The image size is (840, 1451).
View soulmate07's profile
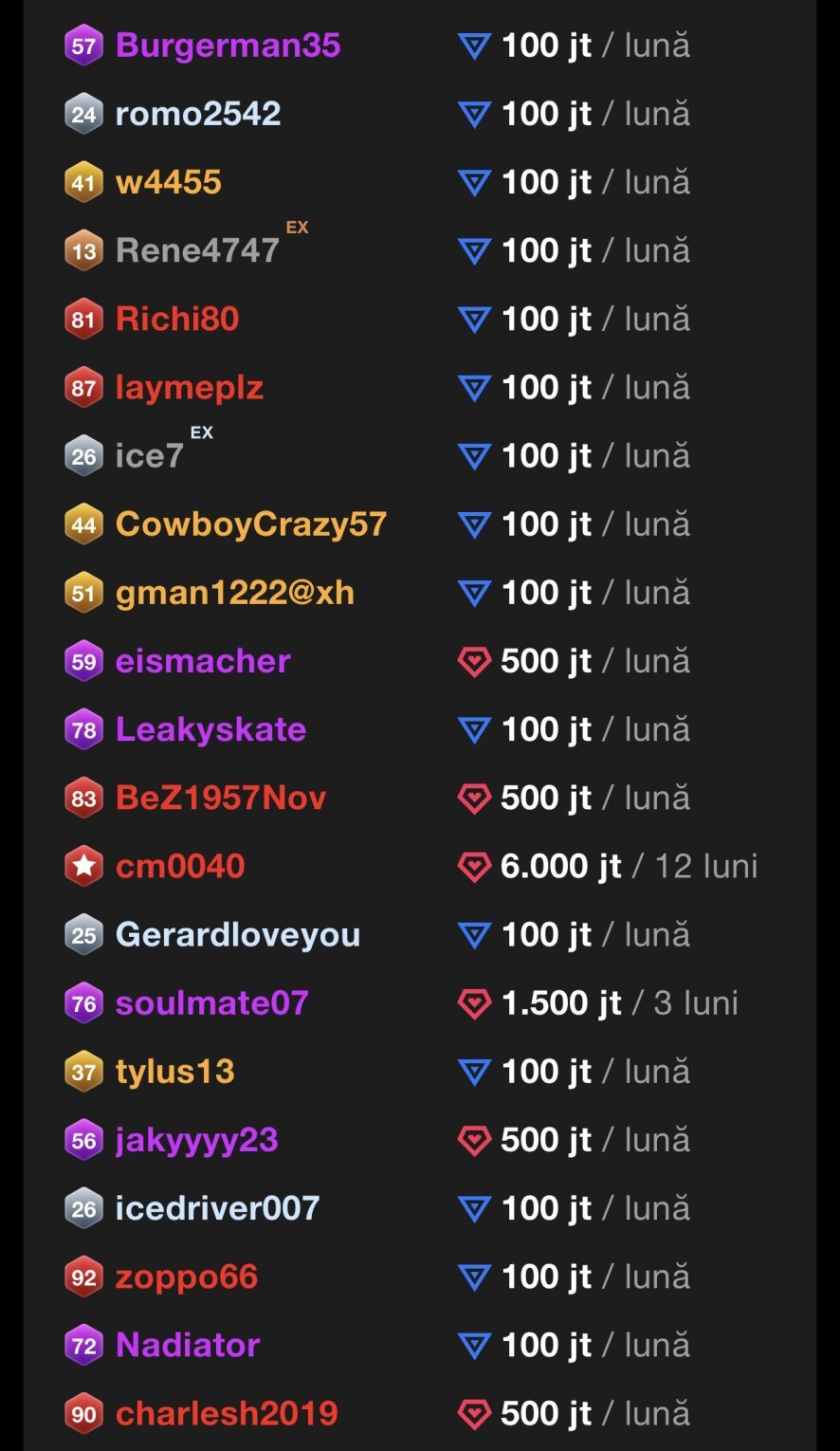click(x=212, y=1002)
